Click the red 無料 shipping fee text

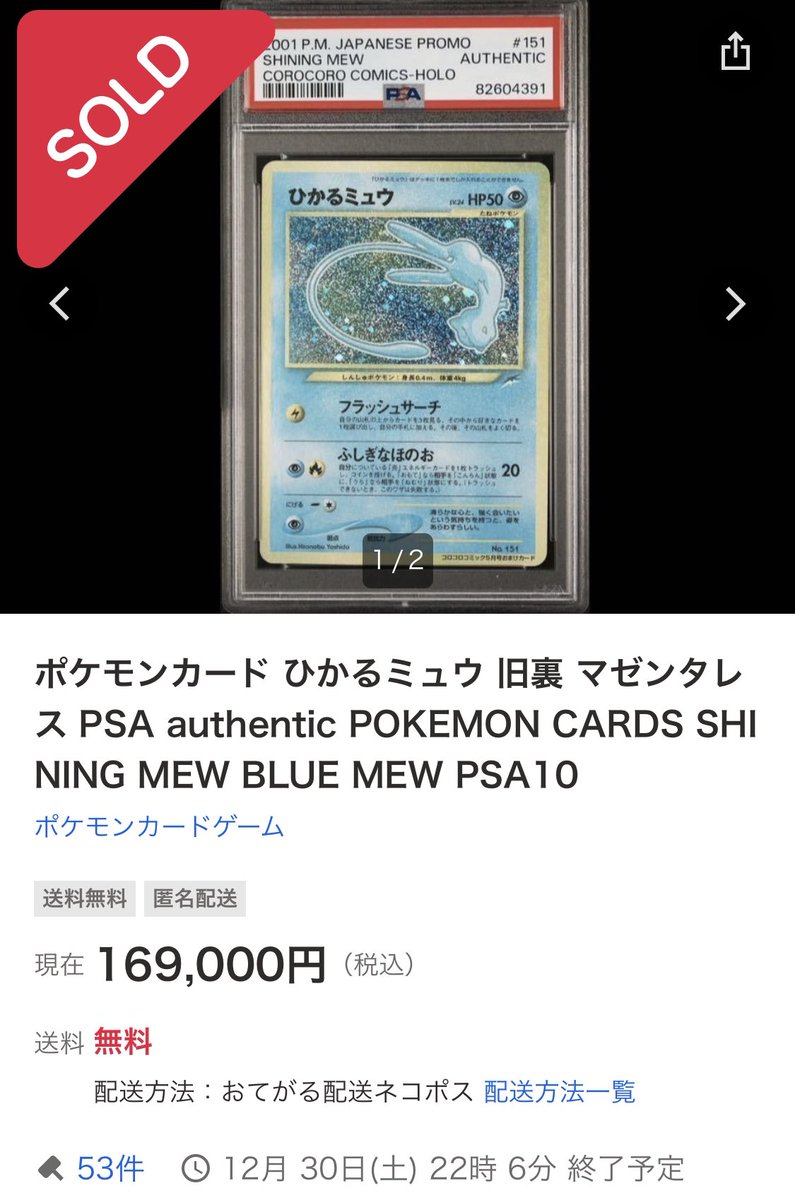point(123,1040)
